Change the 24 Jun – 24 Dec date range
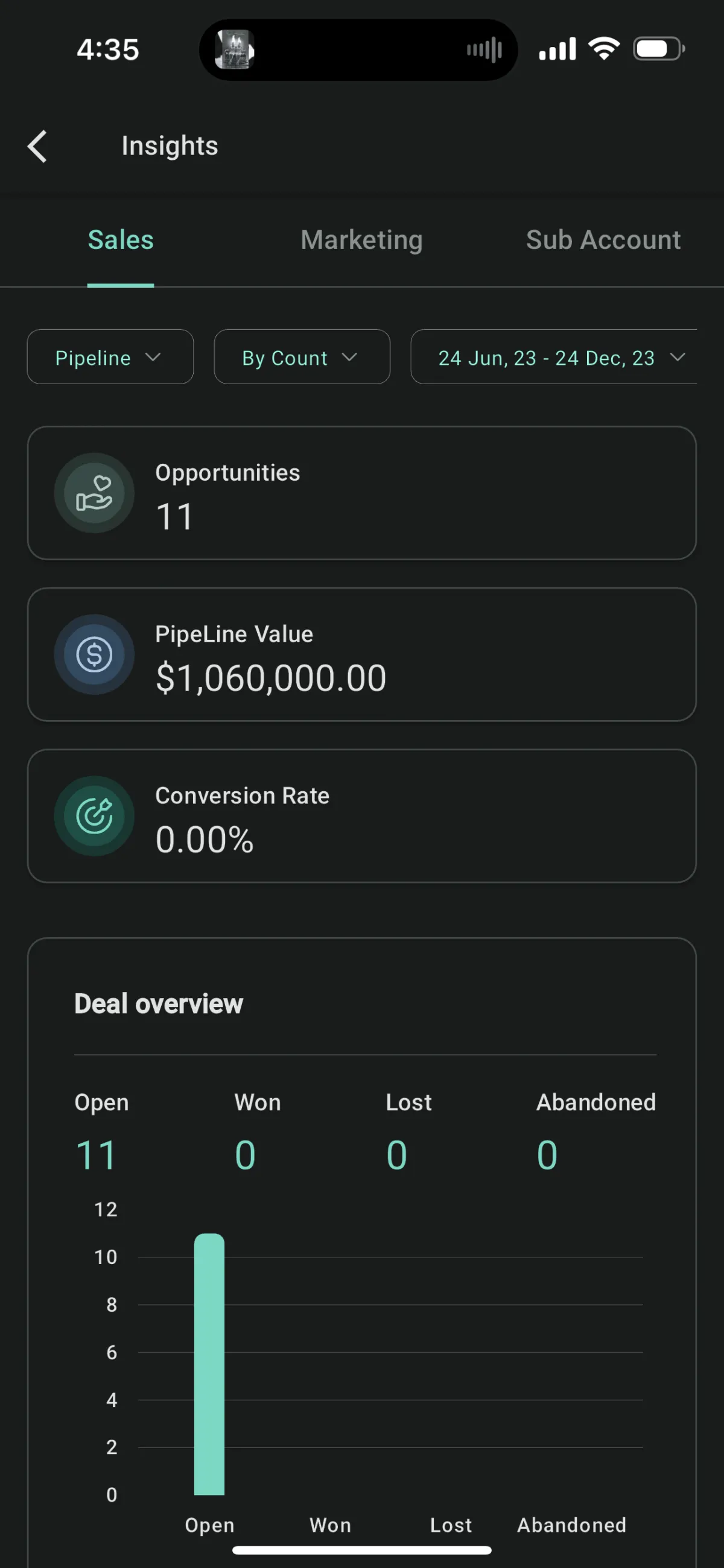 (x=554, y=356)
